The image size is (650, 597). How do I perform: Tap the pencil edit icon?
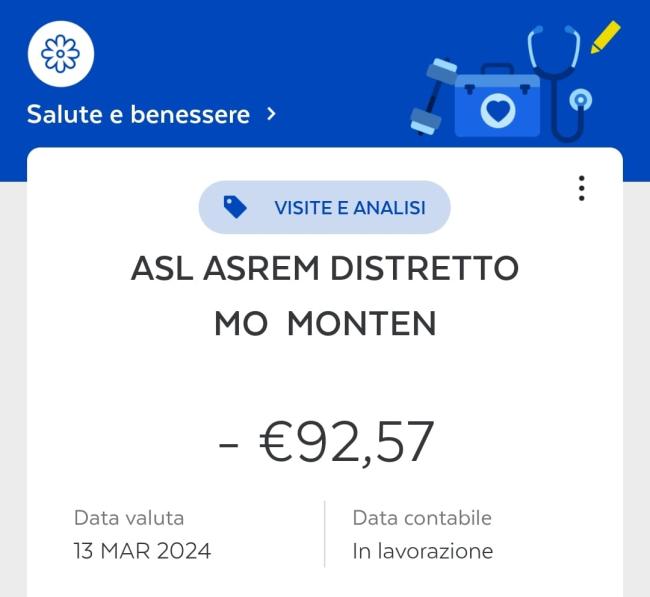click(x=605, y=38)
